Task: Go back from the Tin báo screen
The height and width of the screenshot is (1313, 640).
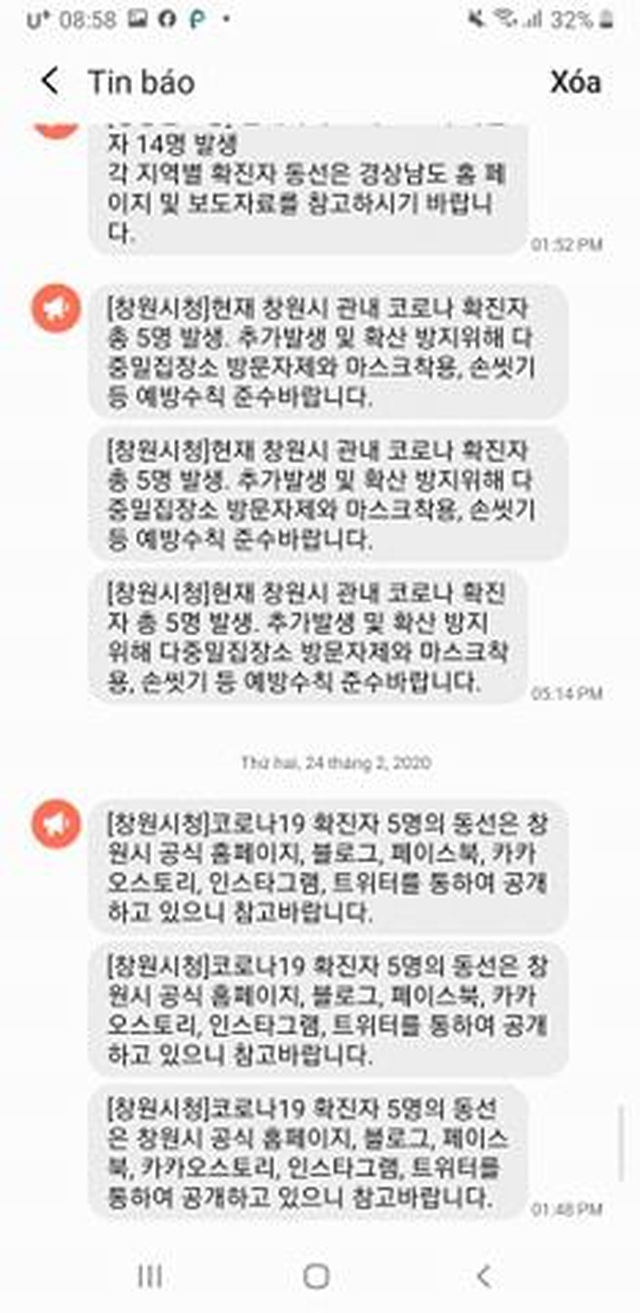Action: click(50, 81)
